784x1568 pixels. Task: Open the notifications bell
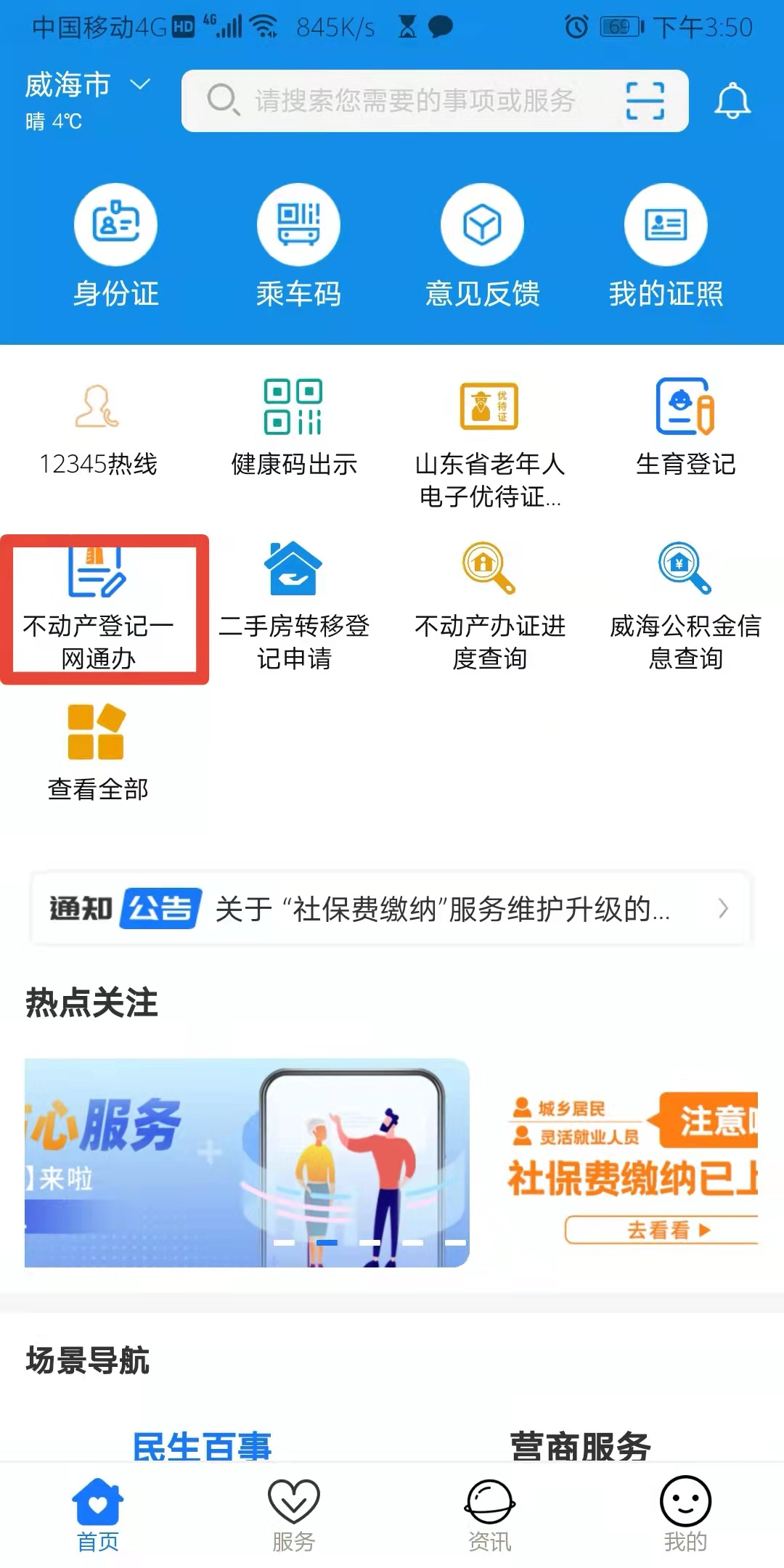coord(732,101)
